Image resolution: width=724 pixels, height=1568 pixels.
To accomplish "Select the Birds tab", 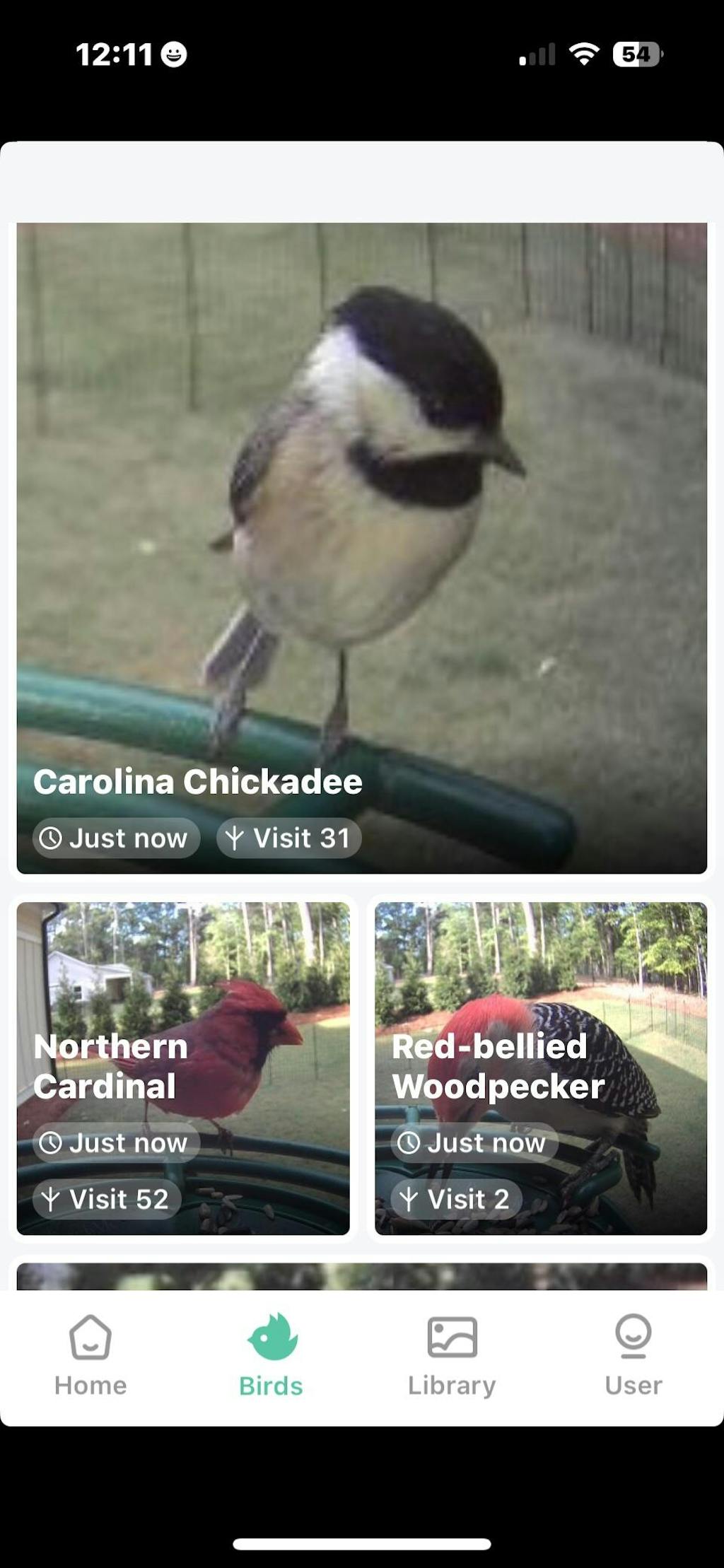I will pyautogui.click(x=271, y=1355).
